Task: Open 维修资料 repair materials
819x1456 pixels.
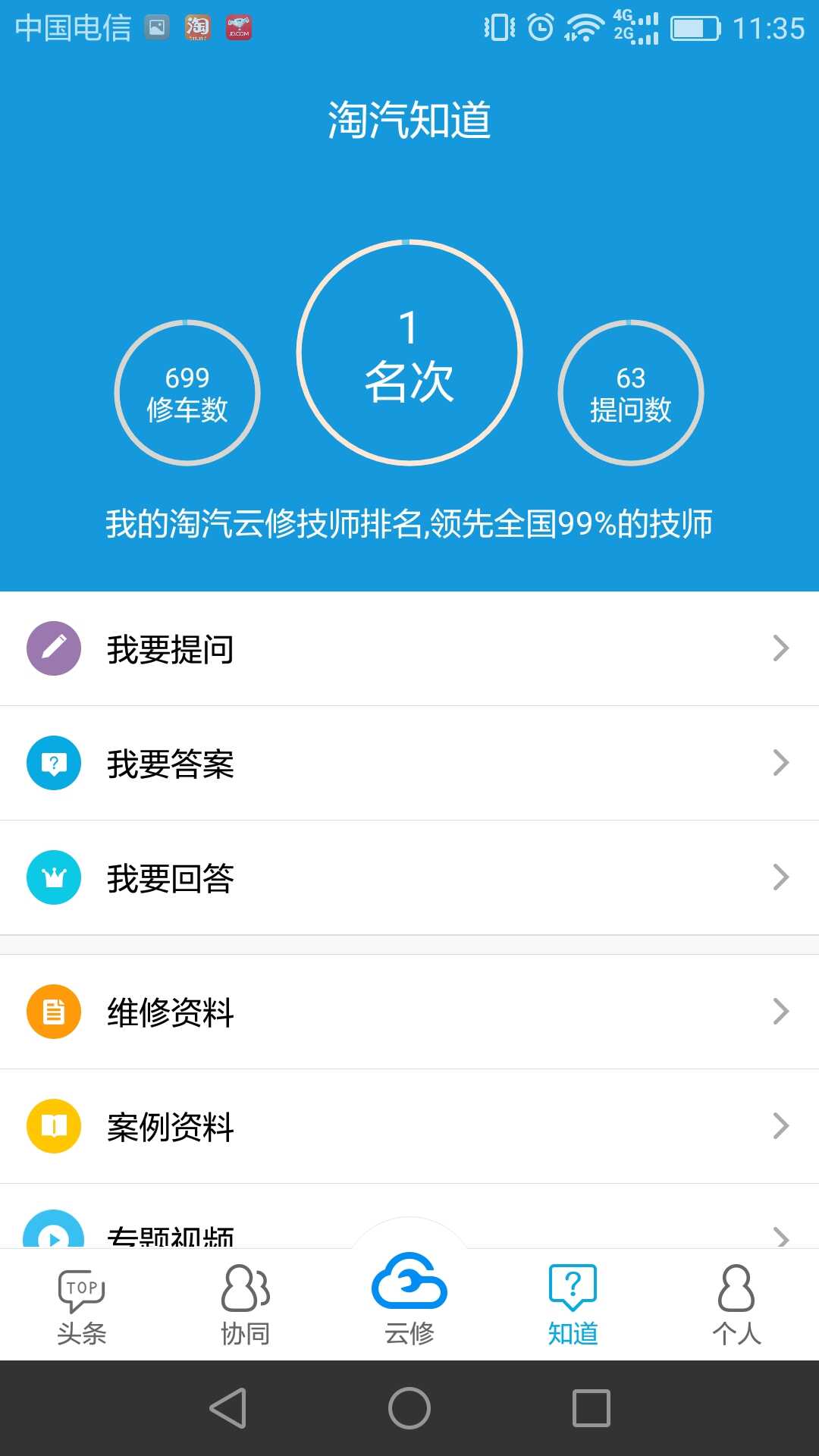Action: pyautogui.click(x=409, y=1012)
